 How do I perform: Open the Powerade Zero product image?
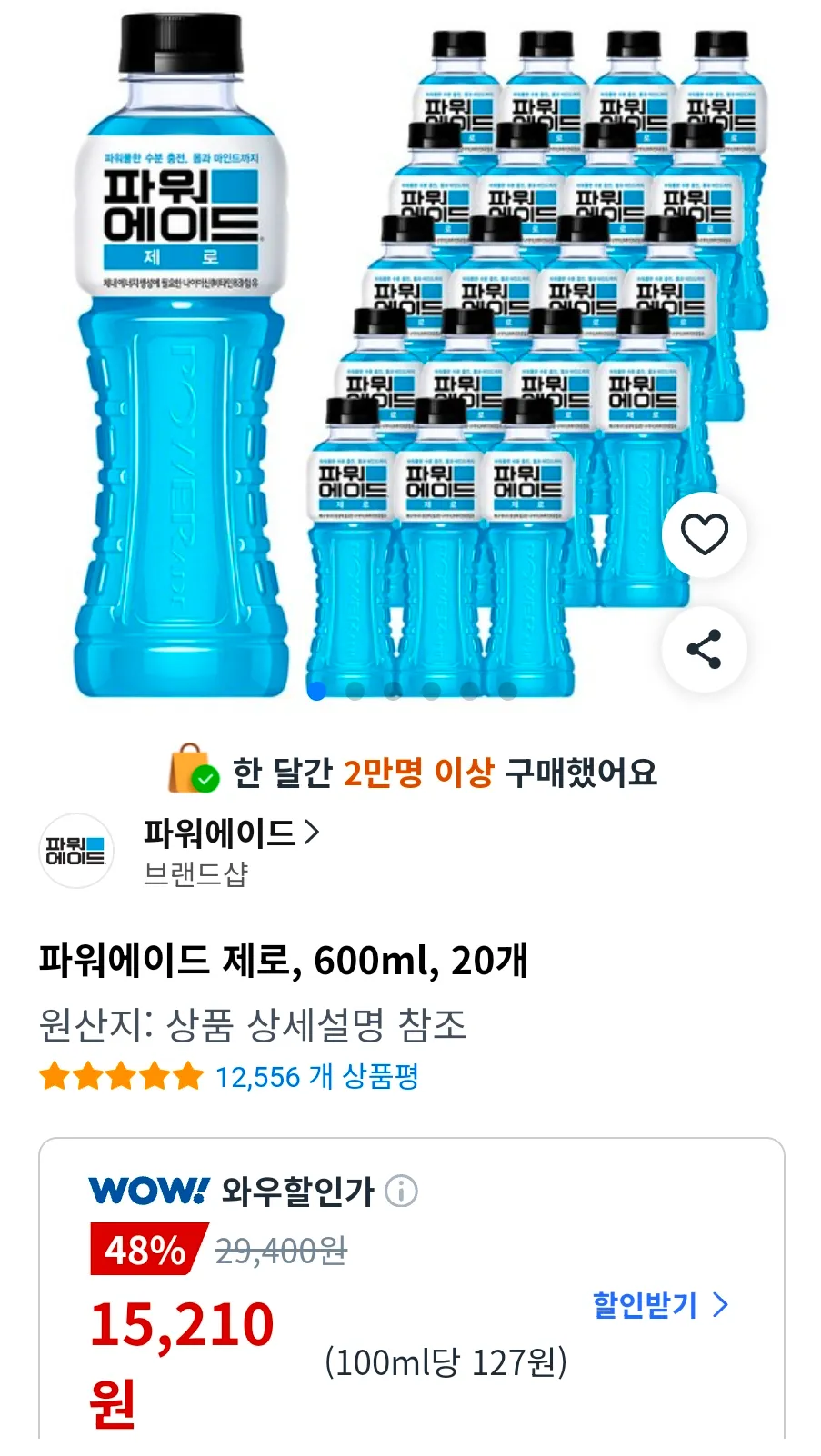click(410, 354)
